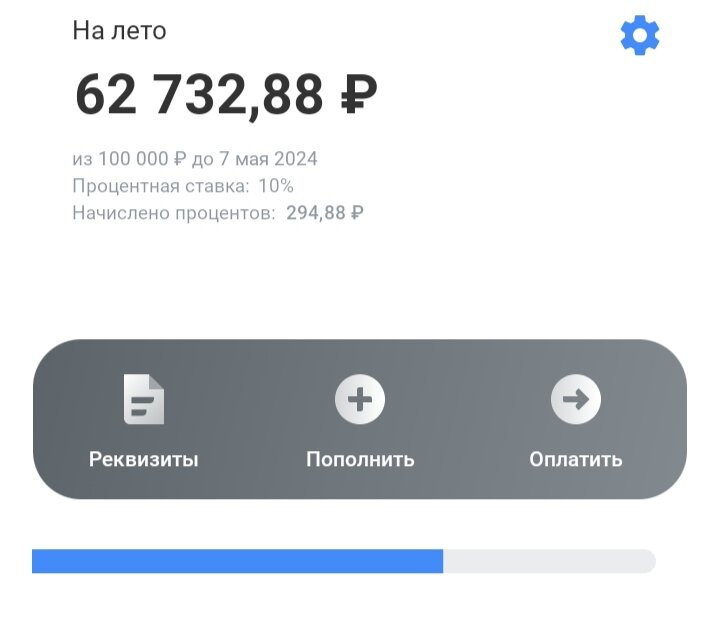Image resolution: width=720 pixels, height=627 pixels.
Task: Tap Пополнить to top up the goal
Action: coord(360,420)
